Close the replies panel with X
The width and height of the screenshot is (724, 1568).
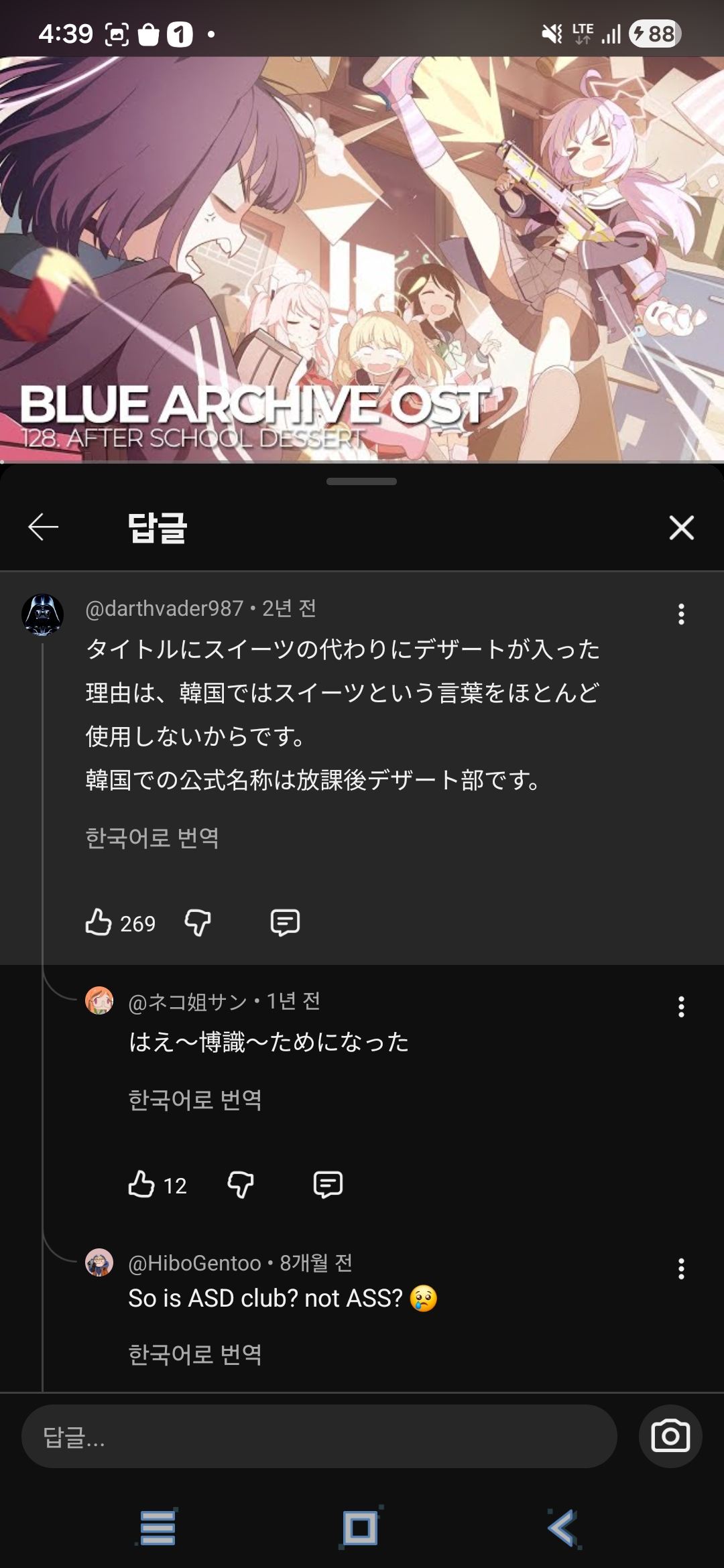[x=681, y=527]
